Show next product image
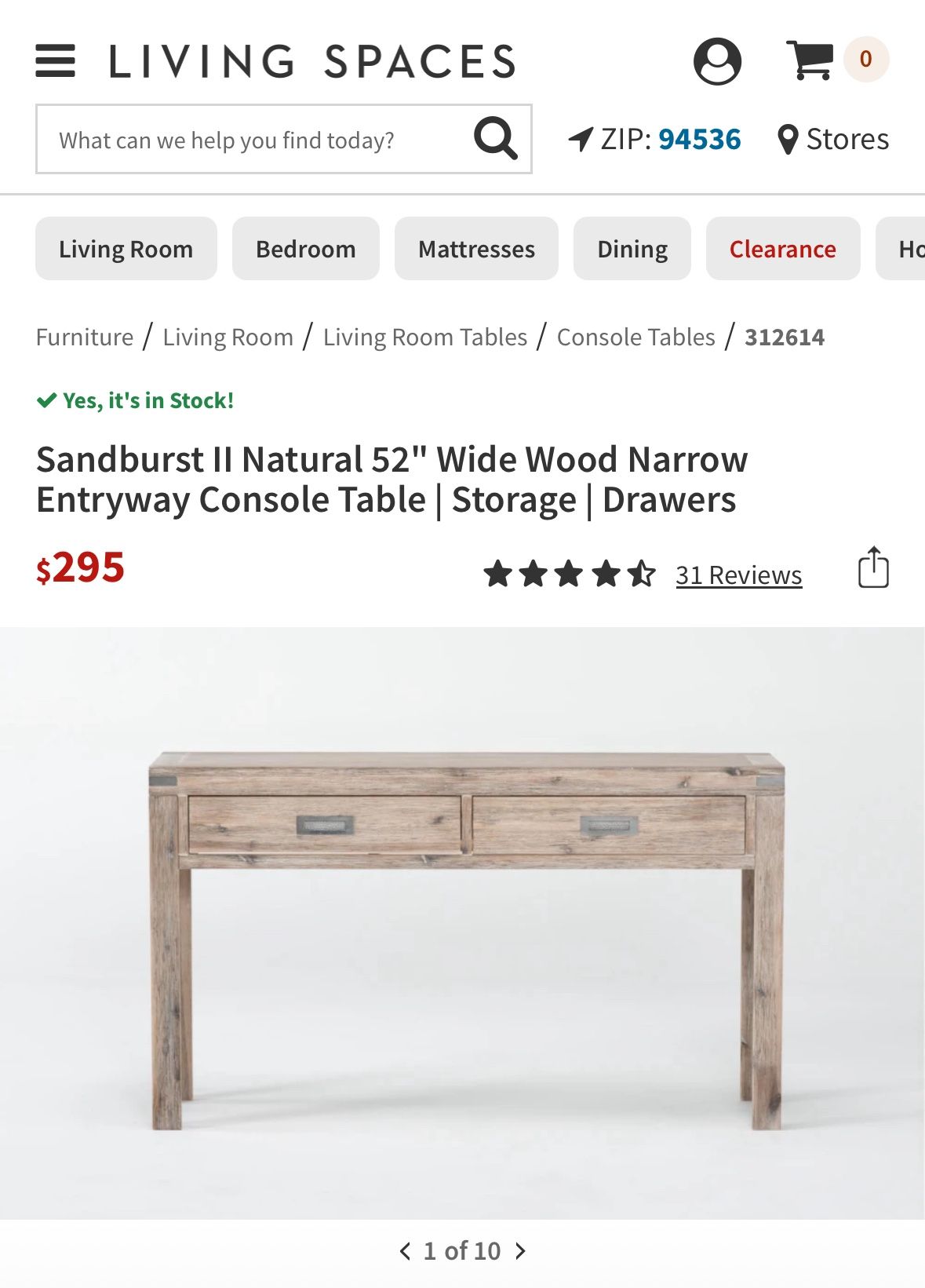 tap(520, 1250)
